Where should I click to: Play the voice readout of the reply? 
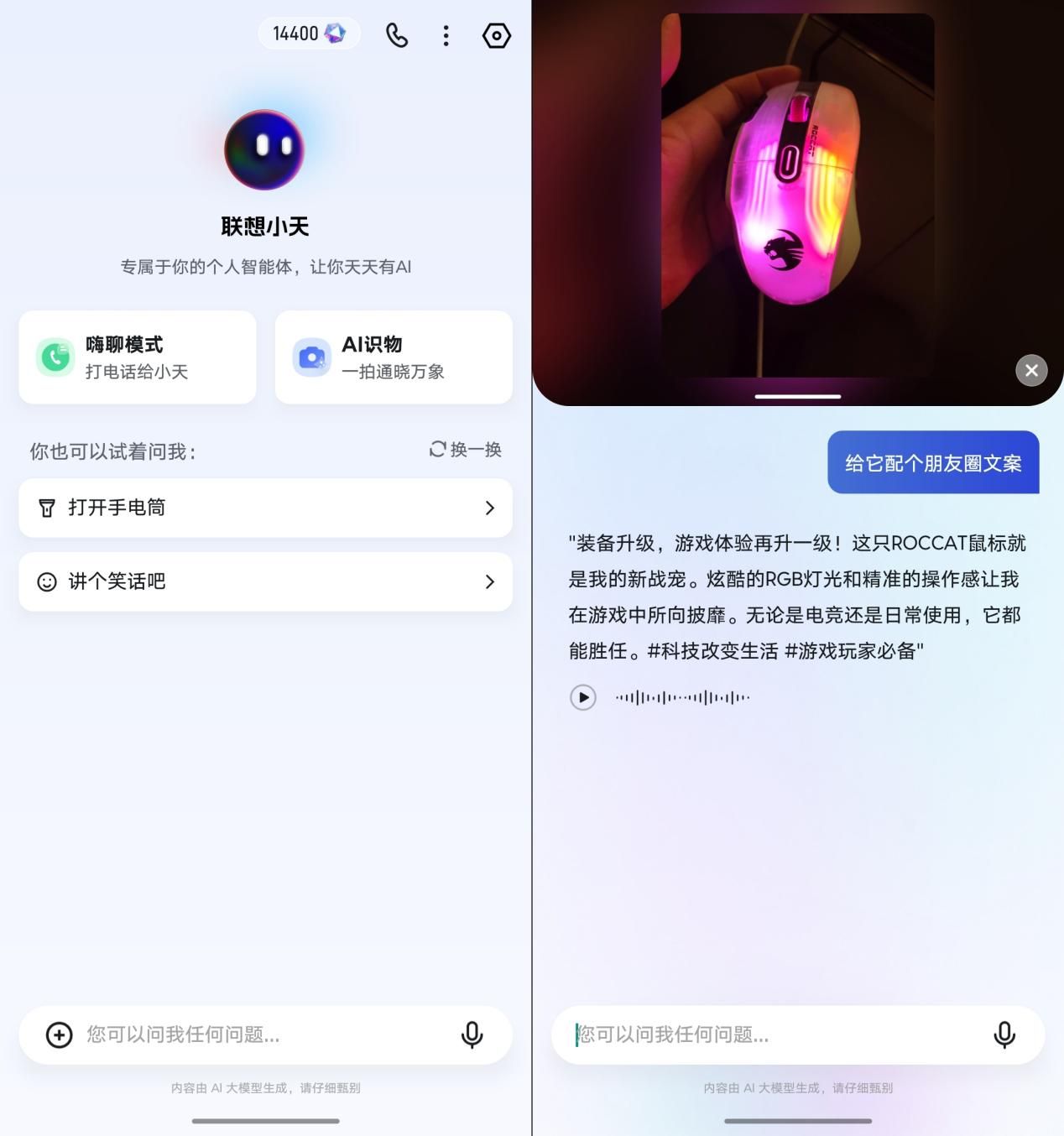(583, 697)
